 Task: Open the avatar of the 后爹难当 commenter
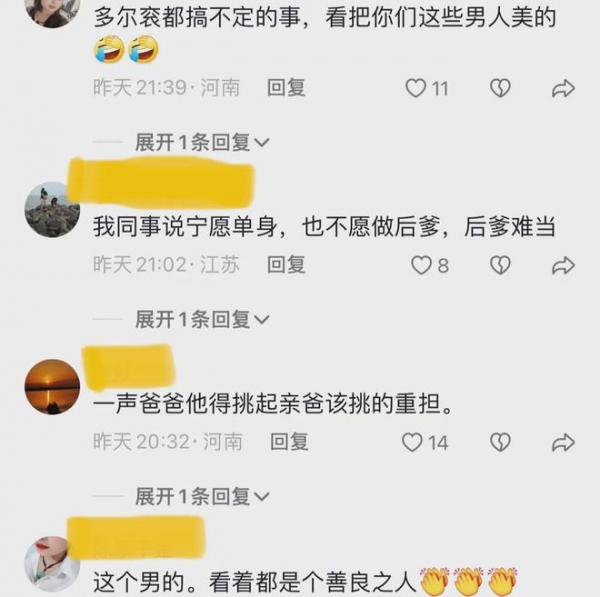[x=52, y=210]
